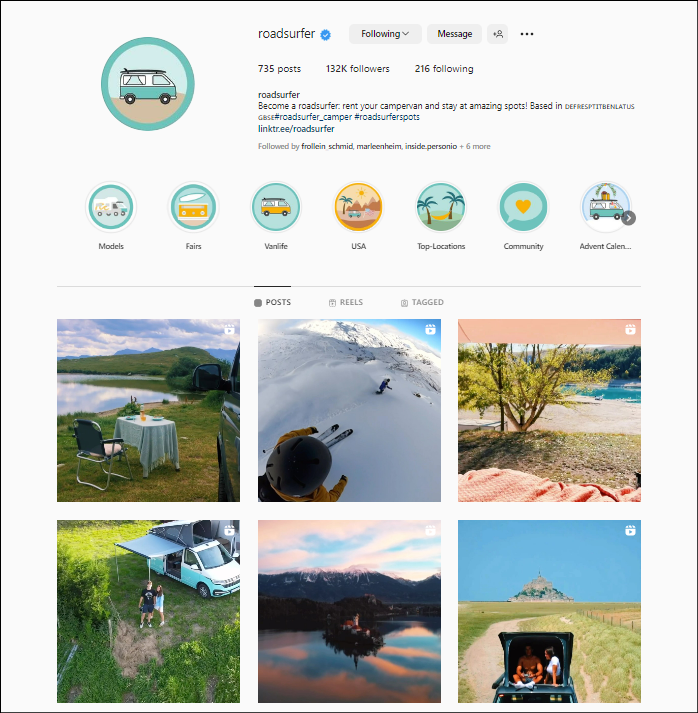Open the Models story highlight
This screenshot has width=698, height=713.
coord(111,207)
